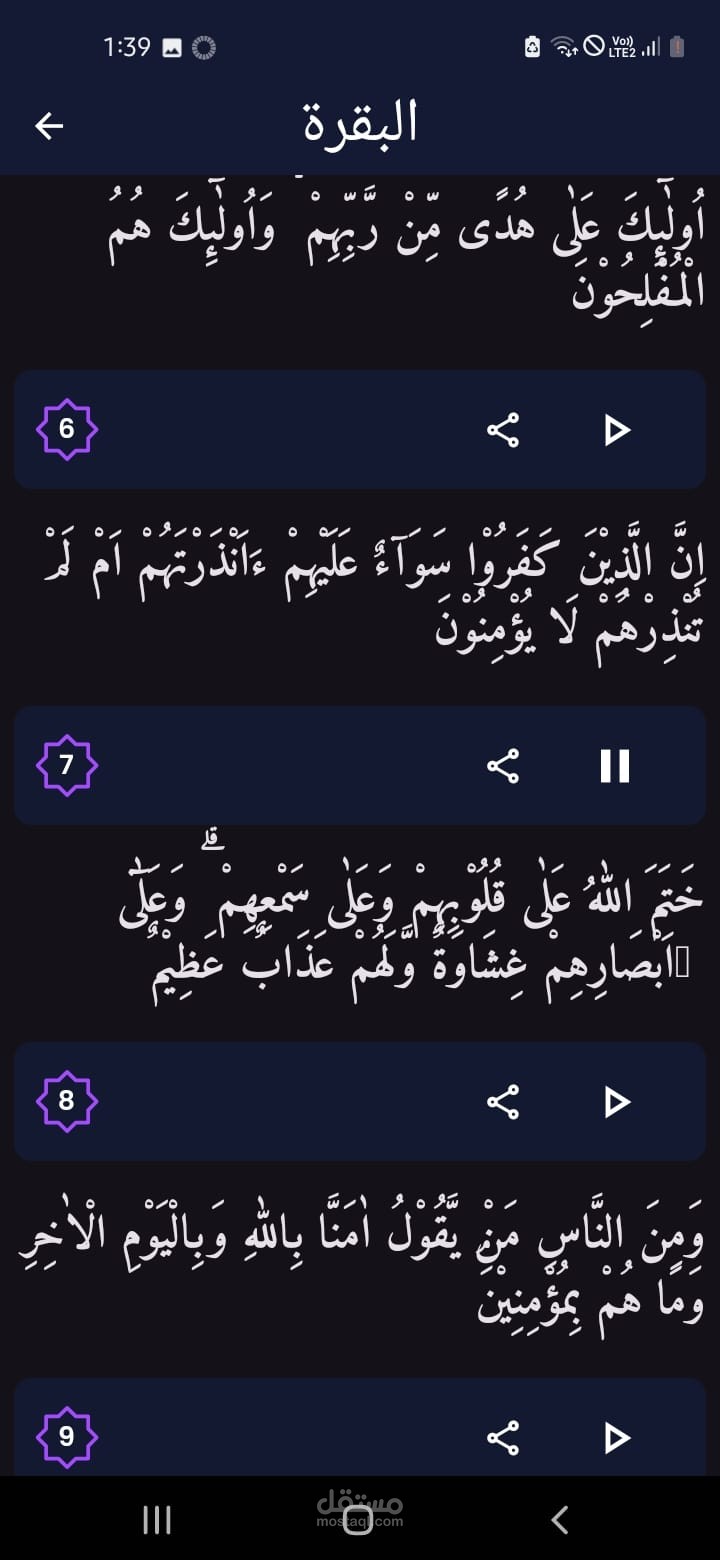Play the audio for verse 9

click(x=616, y=1438)
